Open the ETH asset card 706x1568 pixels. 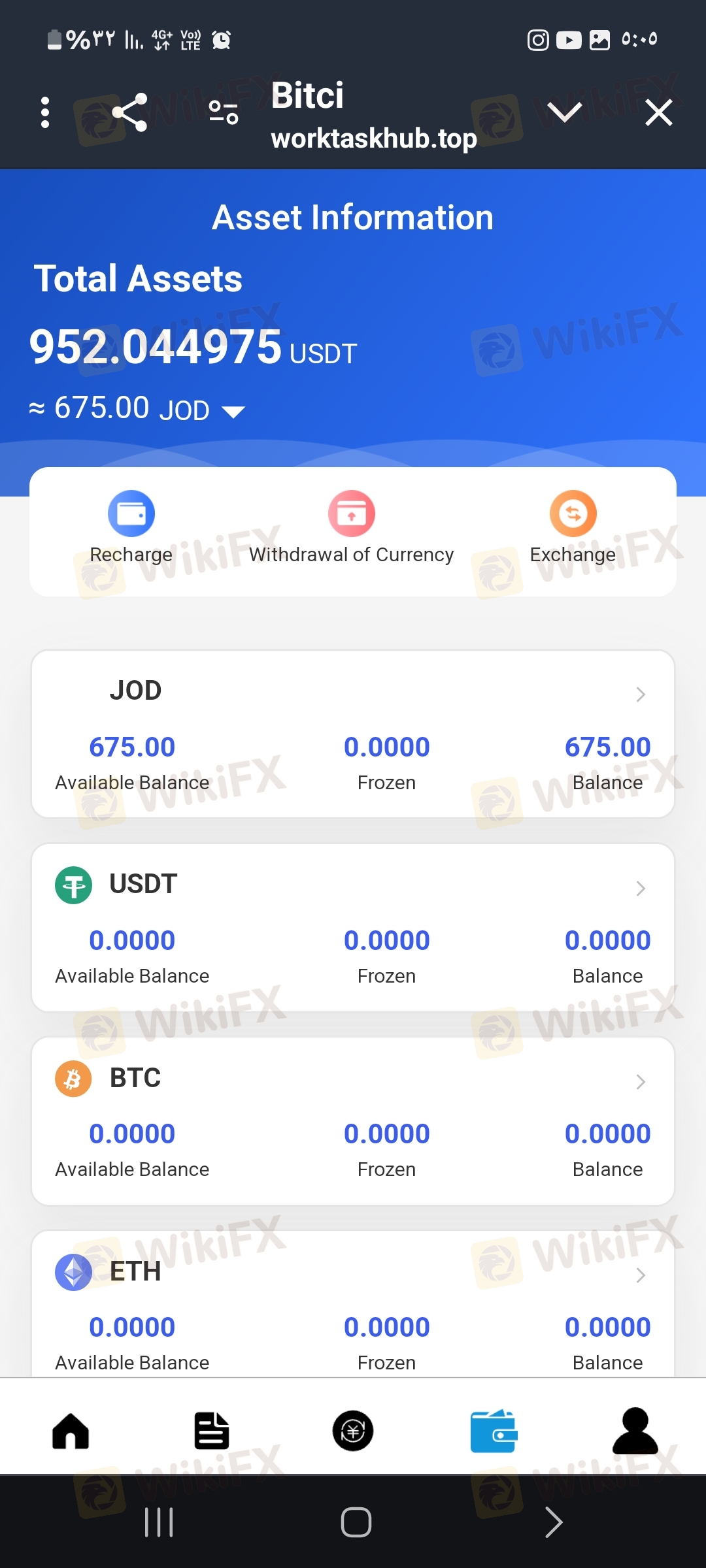click(353, 1307)
